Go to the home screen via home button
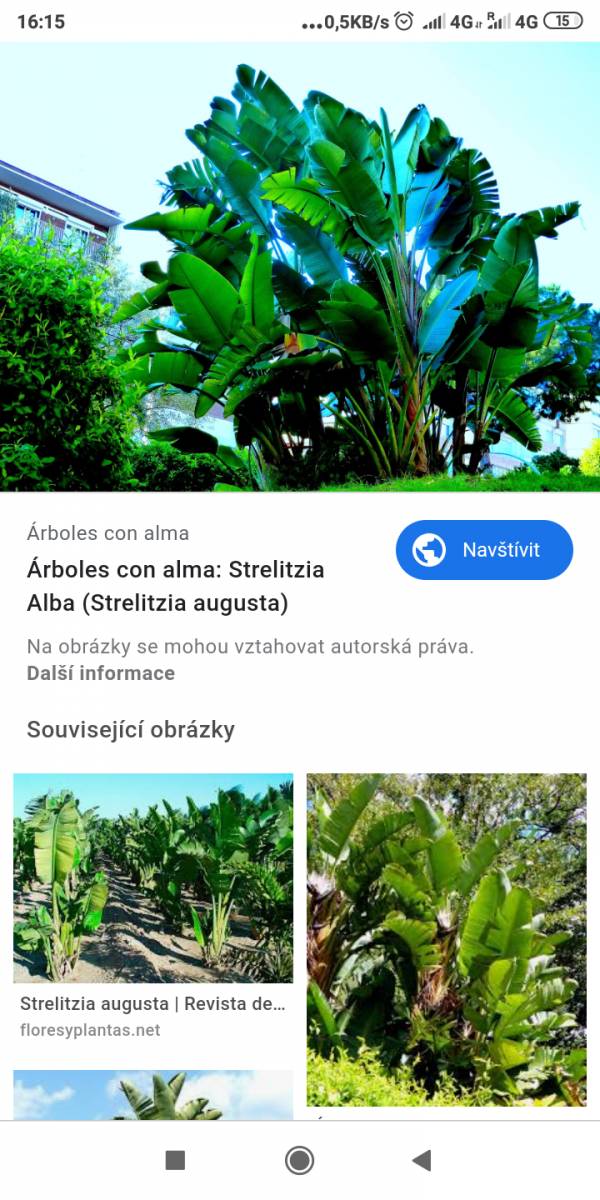The image size is (600, 1200). pyautogui.click(x=299, y=1160)
